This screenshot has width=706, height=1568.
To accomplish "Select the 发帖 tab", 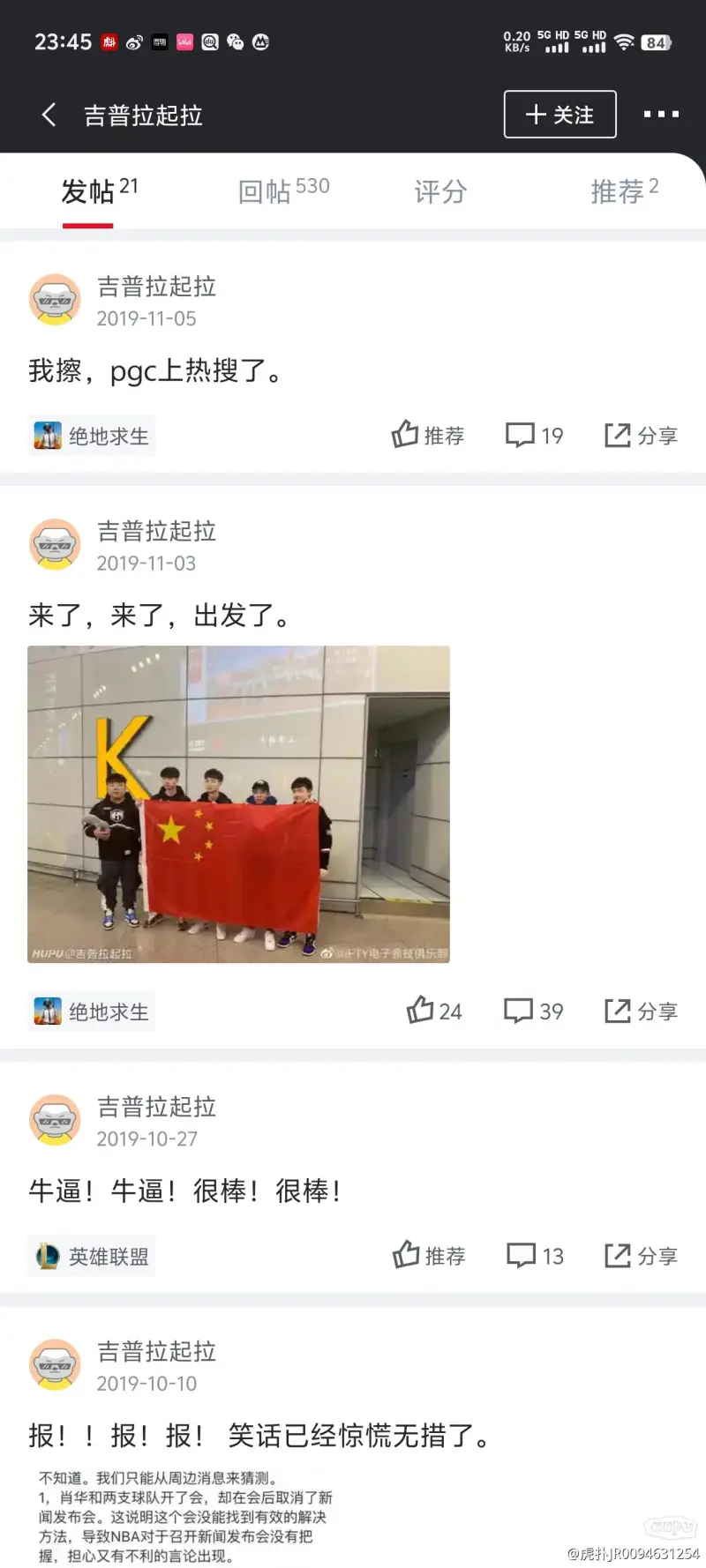I will [98, 190].
